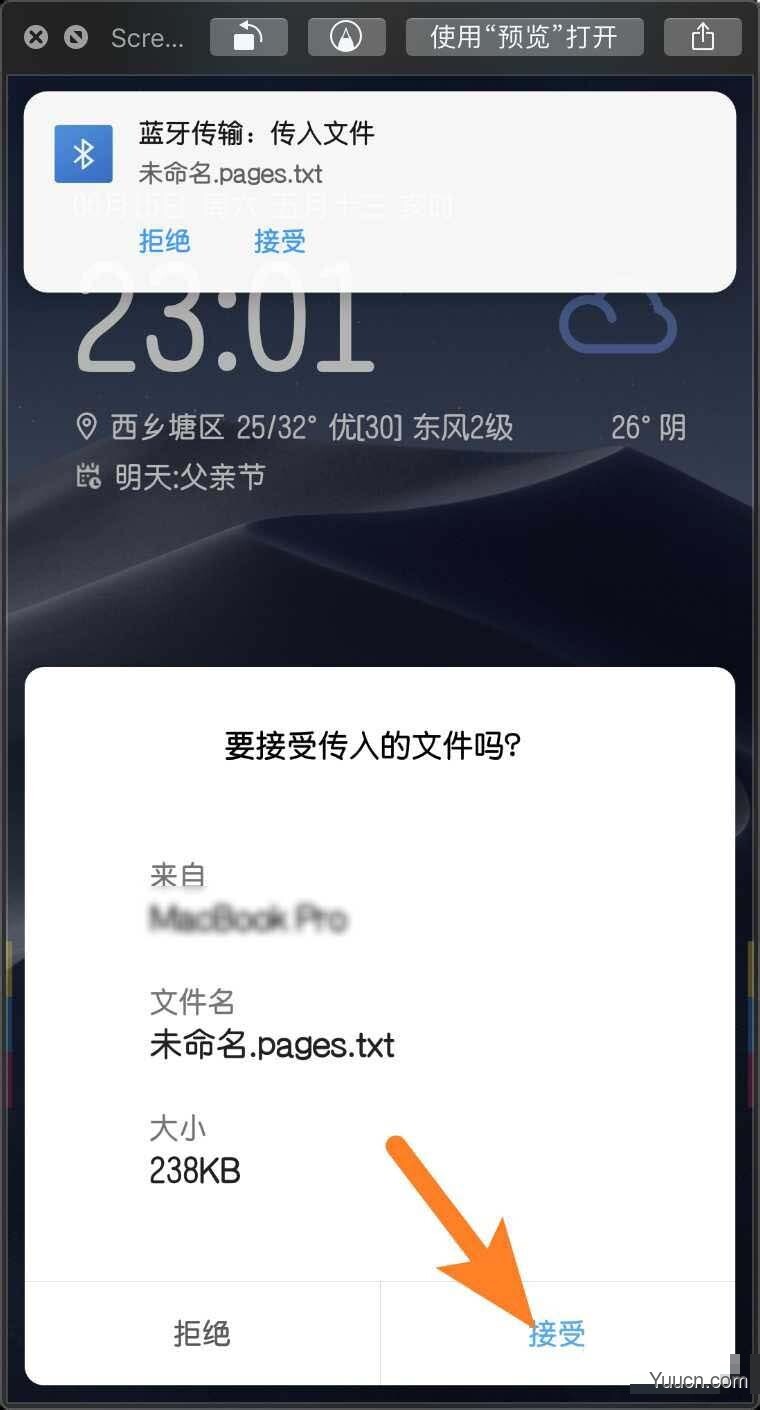The width and height of the screenshot is (760, 1410).
Task: Share the screenshot from the toolbar
Action: [703, 37]
